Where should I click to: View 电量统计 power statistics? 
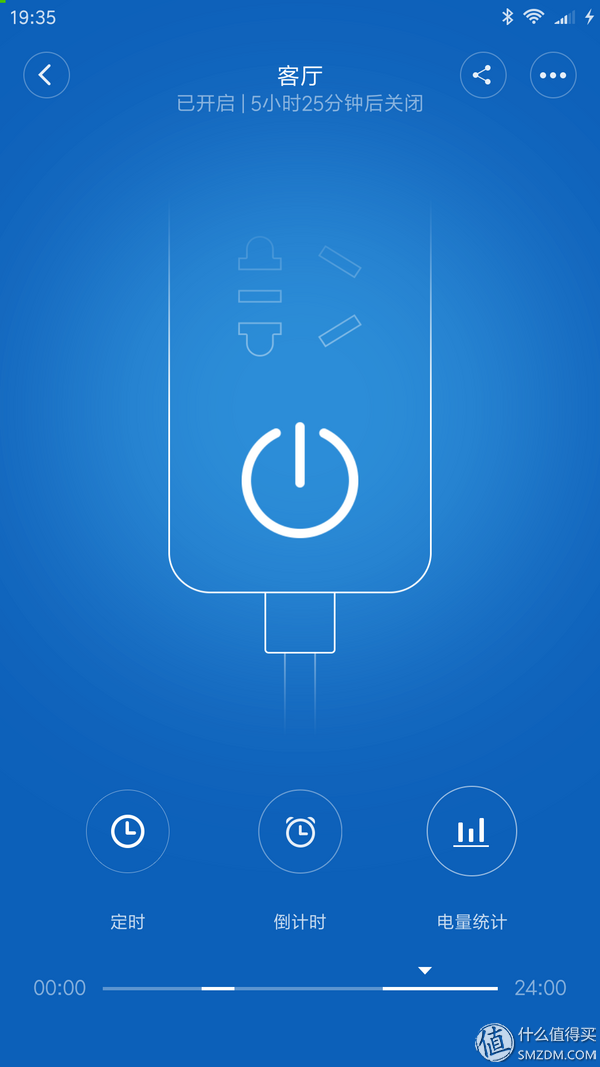tap(471, 831)
